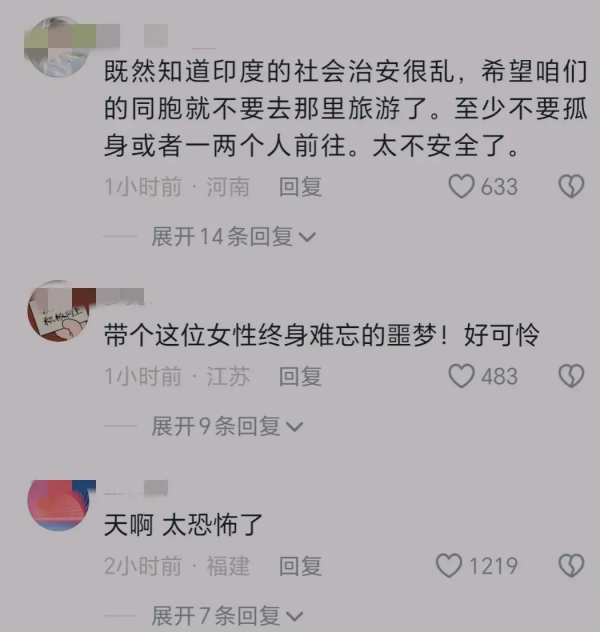This screenshot has height=632, width=600.
Task: Expand 展开7条回复 replies
Action: (x=227, y=615)
